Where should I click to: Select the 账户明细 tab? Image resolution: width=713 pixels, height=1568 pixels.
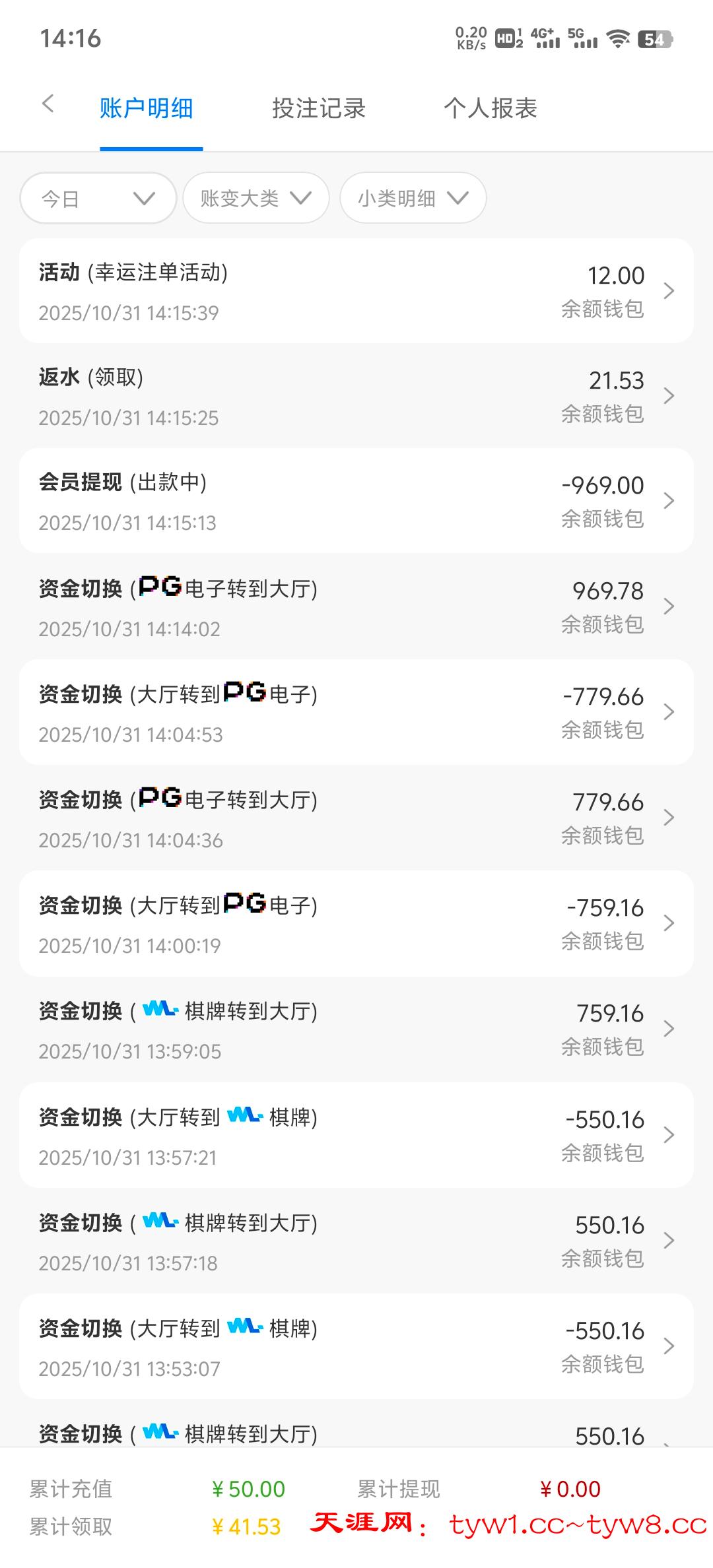147,109
